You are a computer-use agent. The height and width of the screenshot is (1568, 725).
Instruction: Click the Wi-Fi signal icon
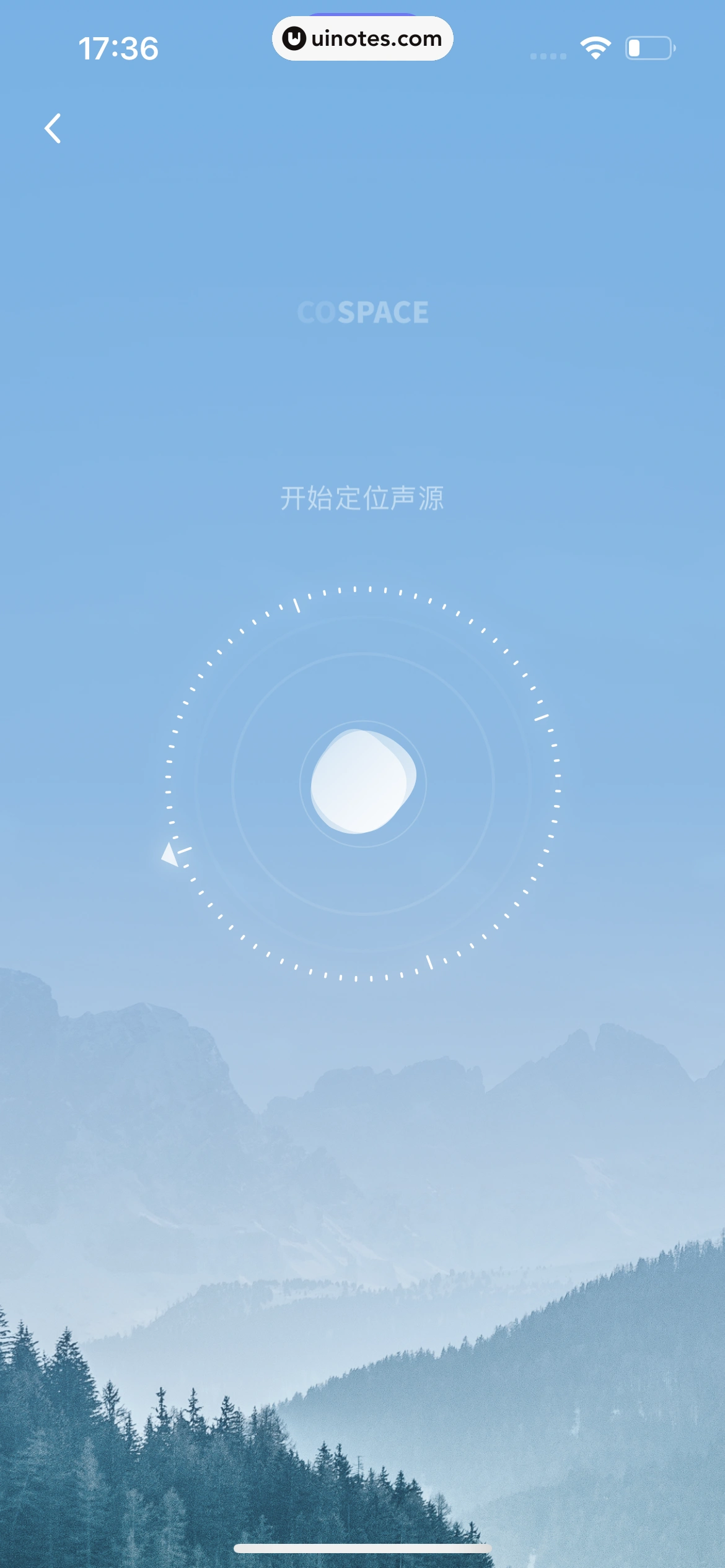click(595, 46)
